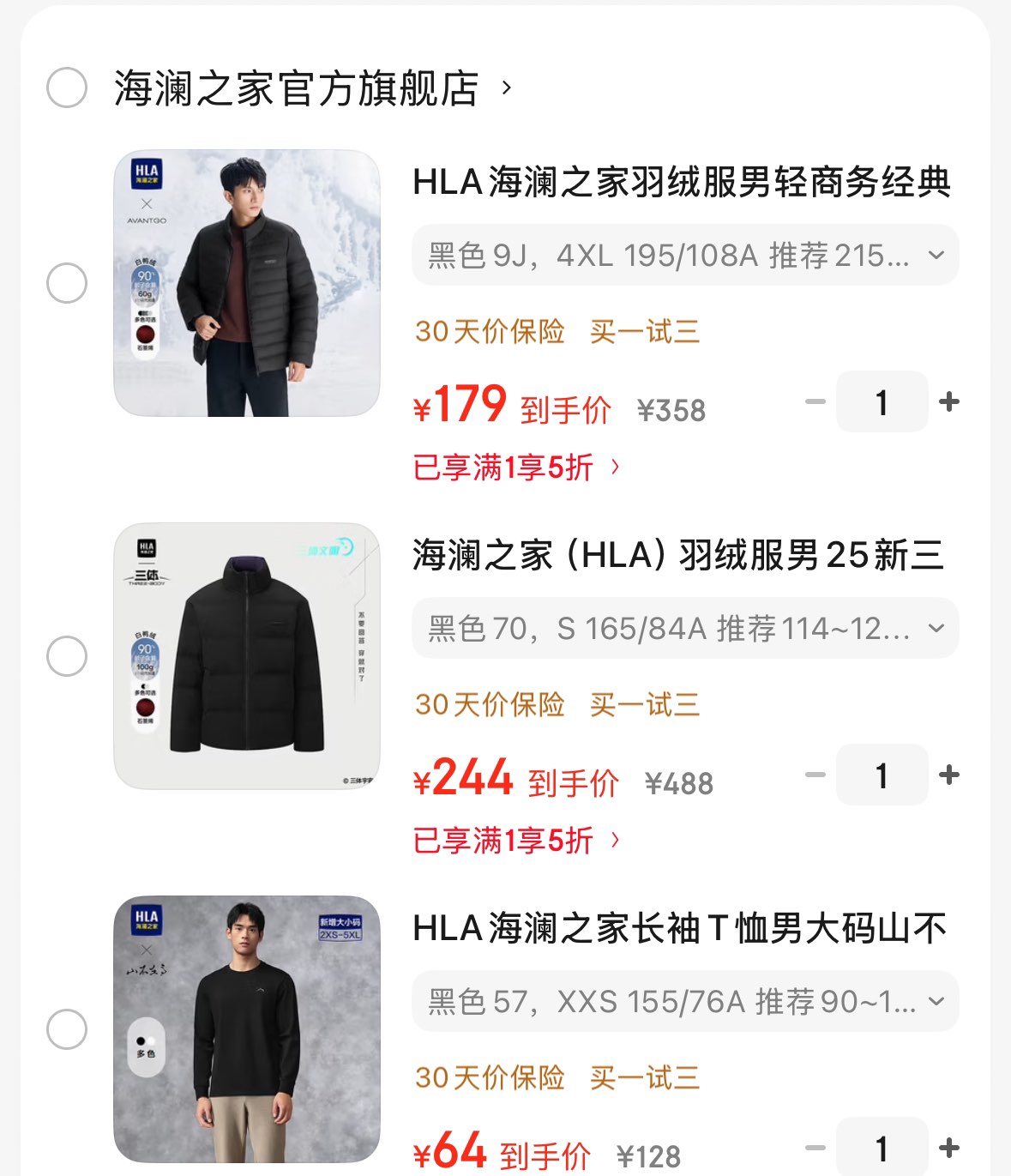Image resolution: width=1011 pixels, height=1176 pixels.
Task: Decrease quantity of the ¥179 羽绒服
Action: pyautogui.click(x=815, y=401)
